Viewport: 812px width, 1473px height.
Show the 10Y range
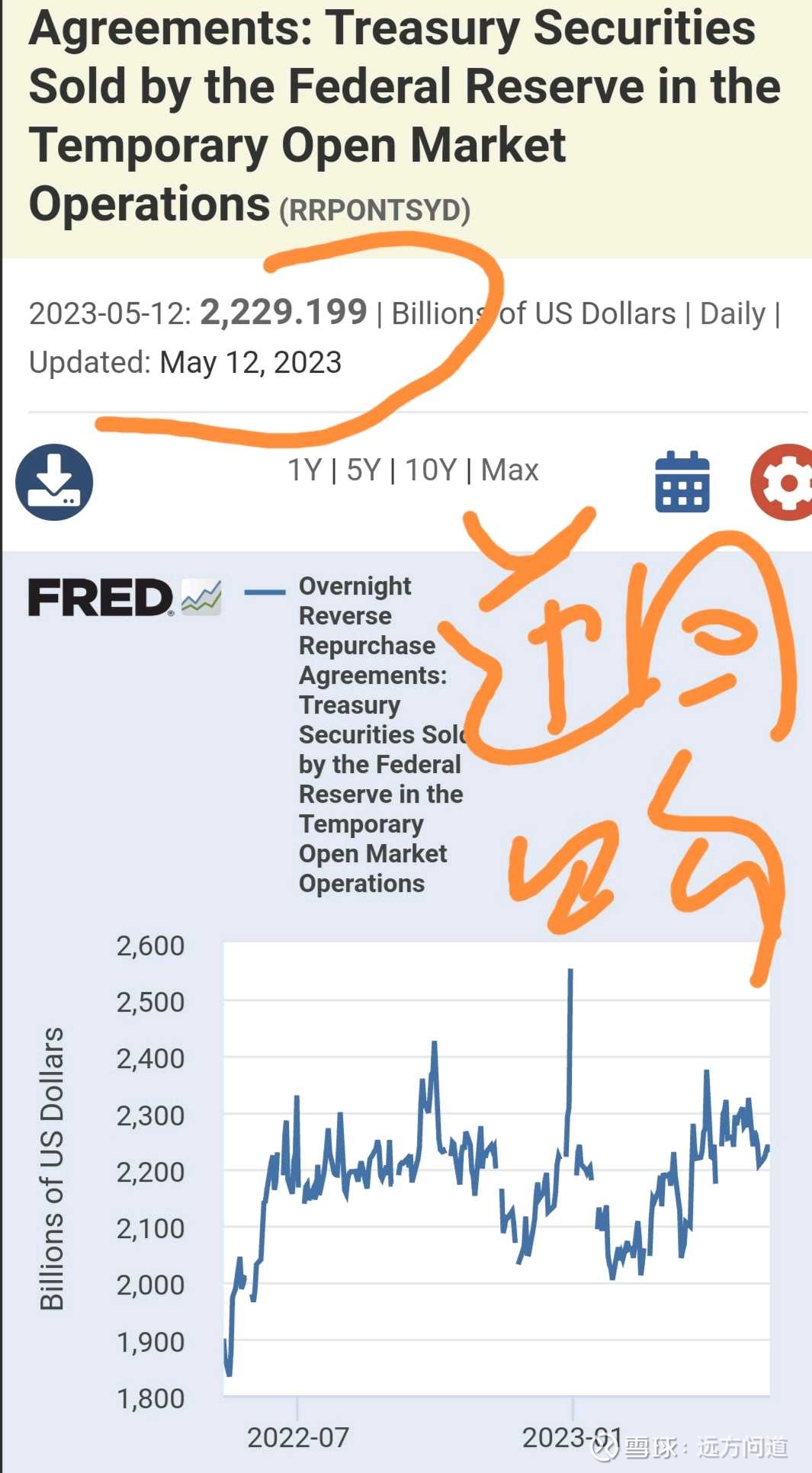pos(431,470)
